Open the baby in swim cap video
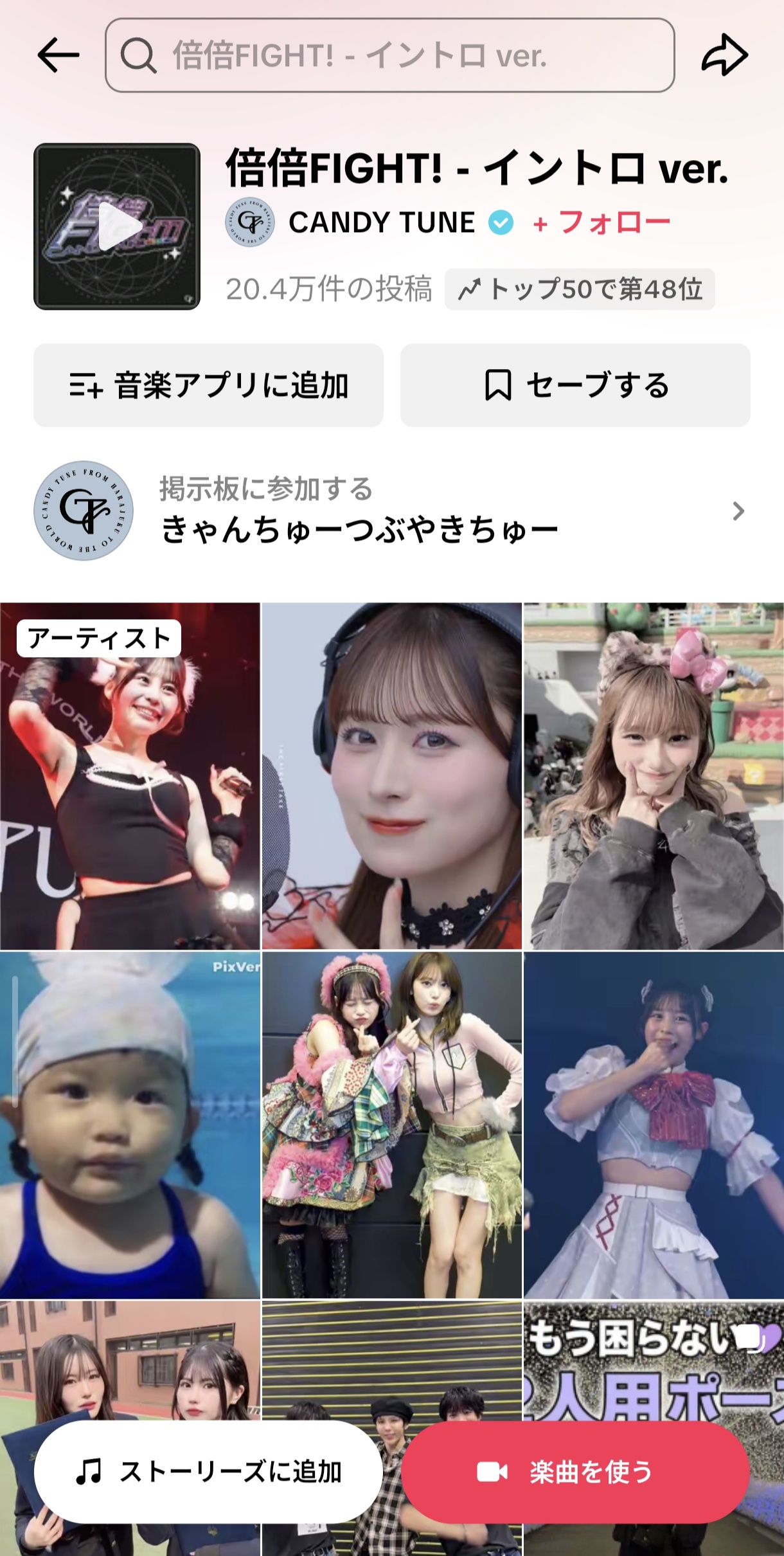The image size is (784, 1556). point(130,1125)
